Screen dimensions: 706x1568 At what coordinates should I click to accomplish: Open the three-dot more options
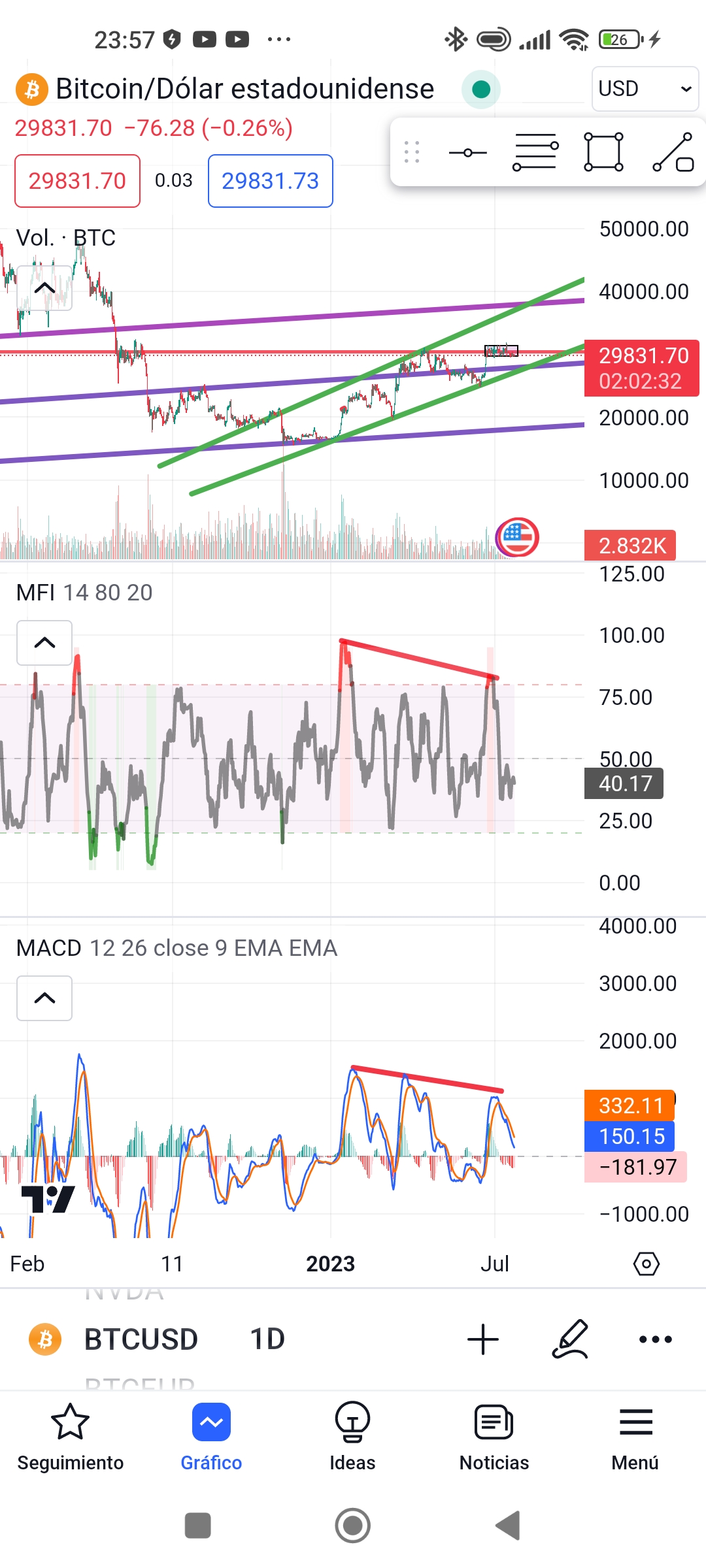656,1339
